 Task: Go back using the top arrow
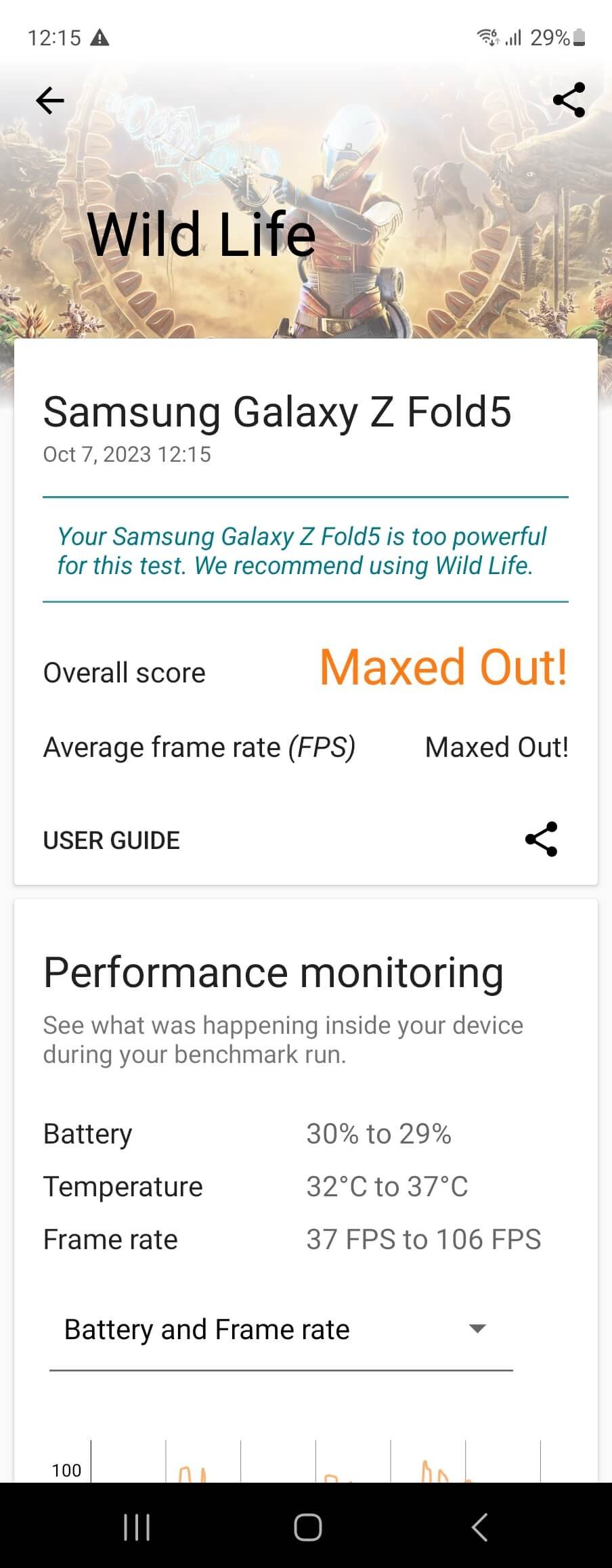pos(50,101)
